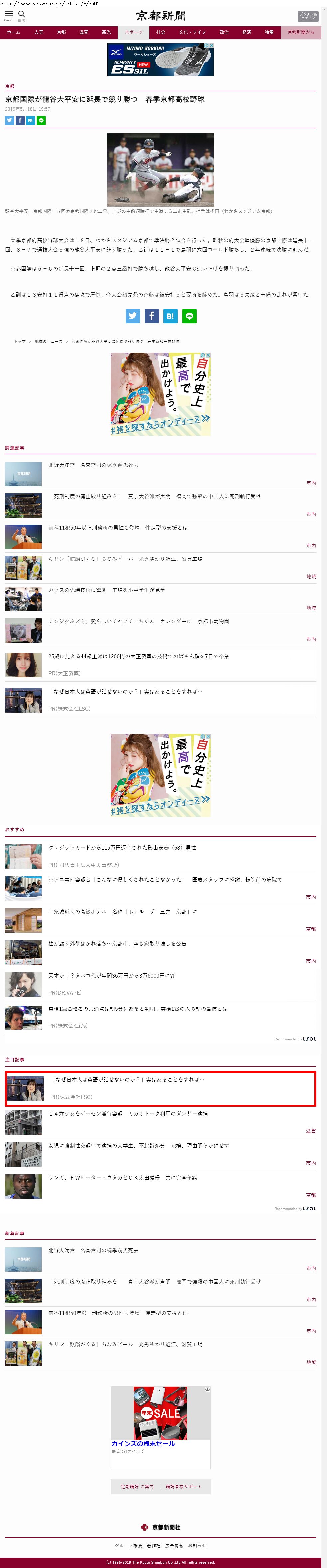Tap the デジタル版ログイン button

[308, 16]
